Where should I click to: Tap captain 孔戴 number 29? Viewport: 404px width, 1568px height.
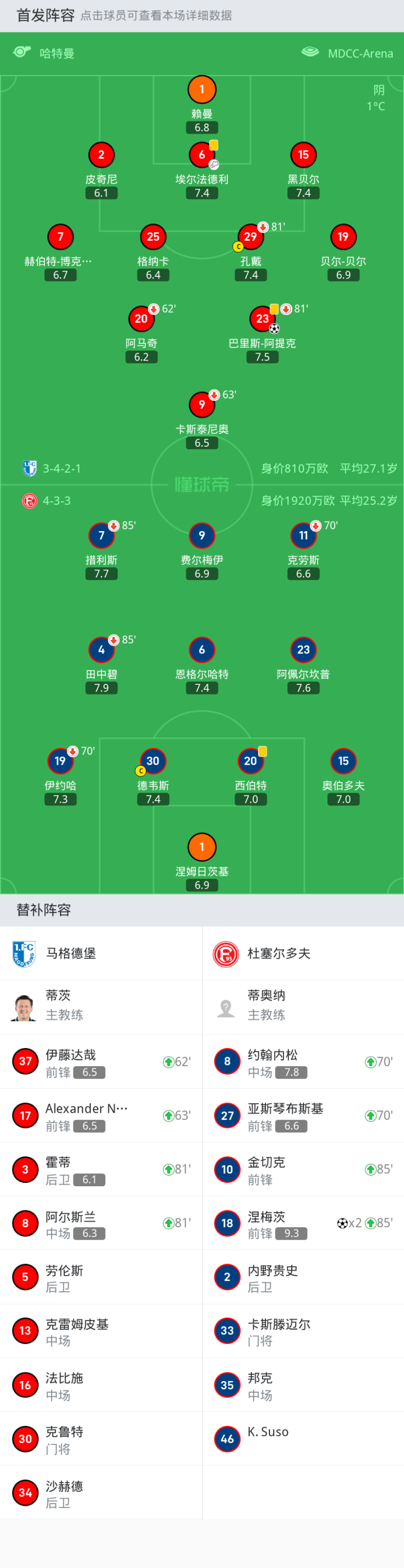[250, 237]
